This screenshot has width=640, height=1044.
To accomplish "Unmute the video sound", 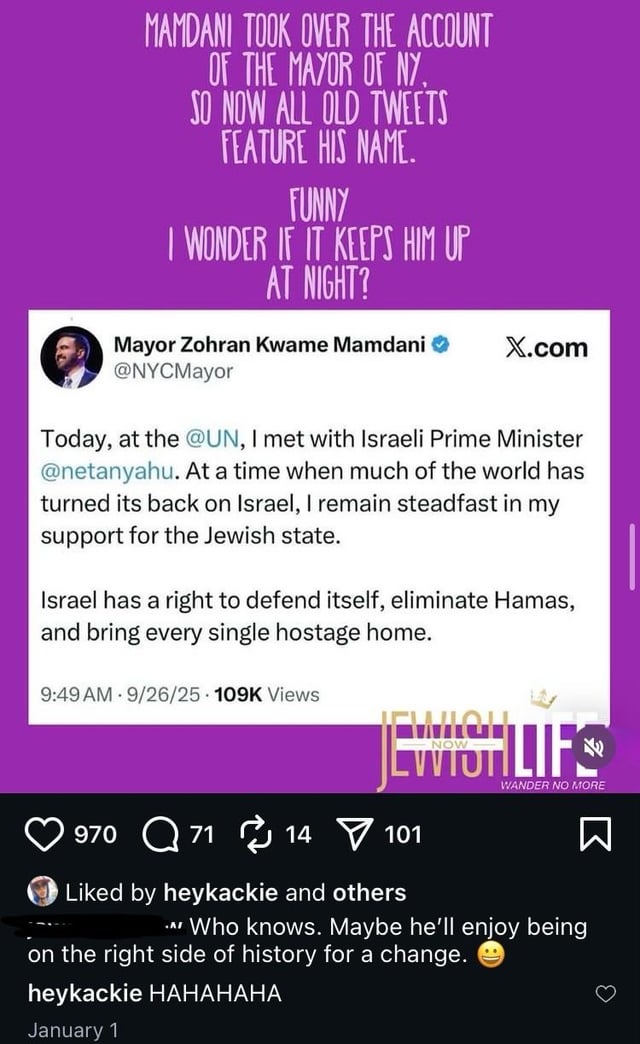I will [593, 747].
